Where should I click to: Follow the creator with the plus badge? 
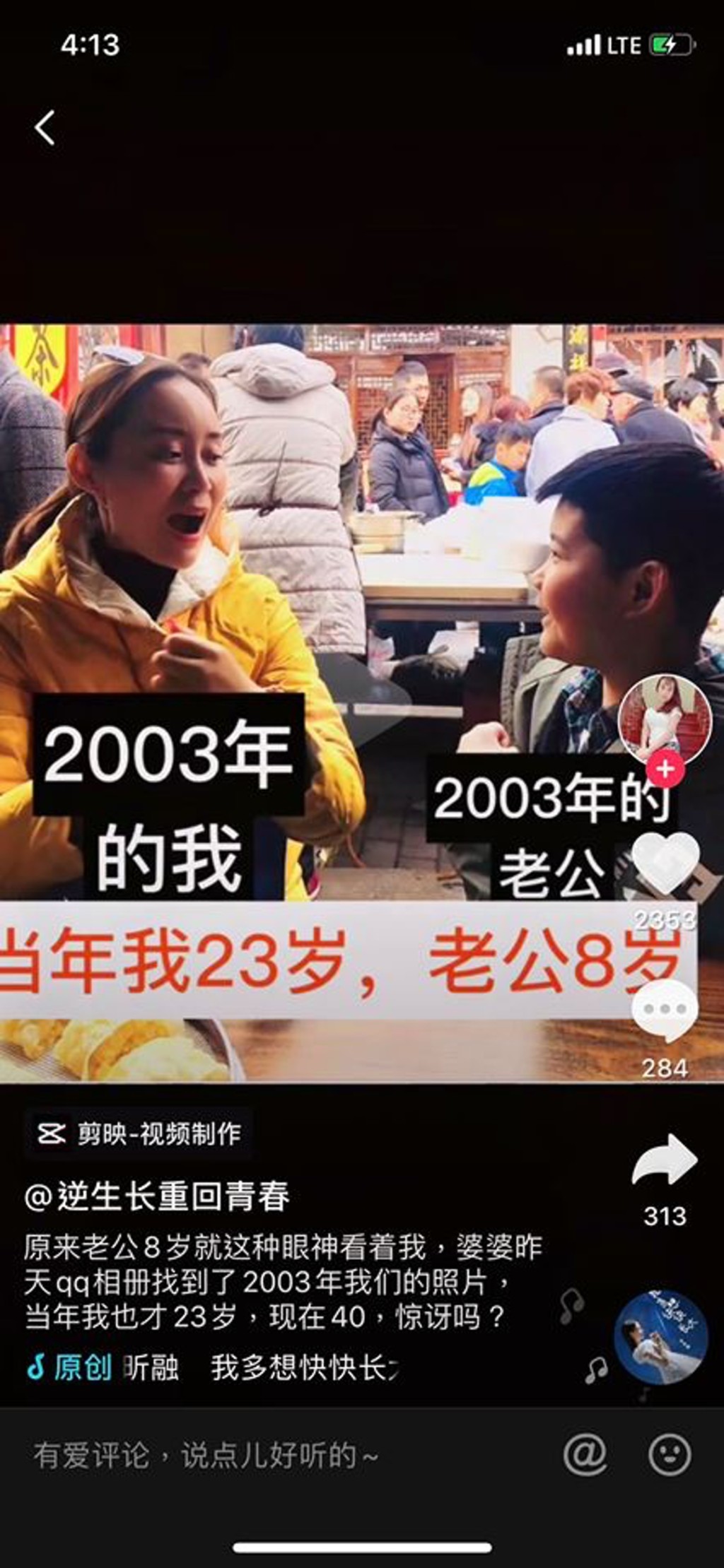(665, 770)
